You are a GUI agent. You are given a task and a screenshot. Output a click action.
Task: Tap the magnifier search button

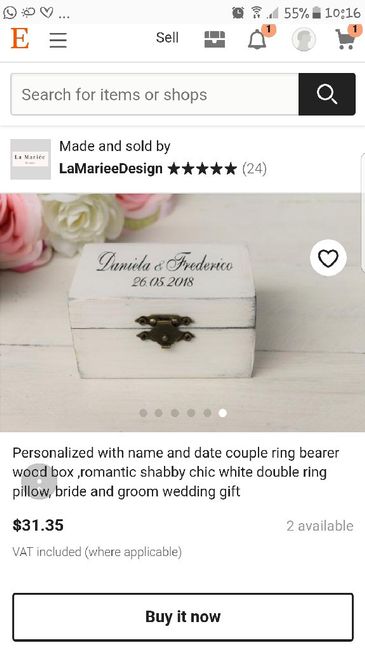(x=327, y=94)
